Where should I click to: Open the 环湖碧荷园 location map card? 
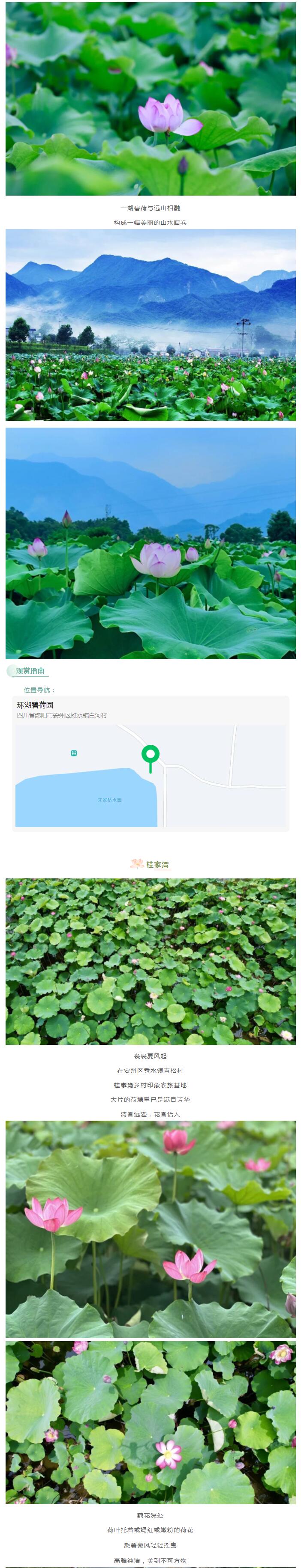tap(150, 763)
